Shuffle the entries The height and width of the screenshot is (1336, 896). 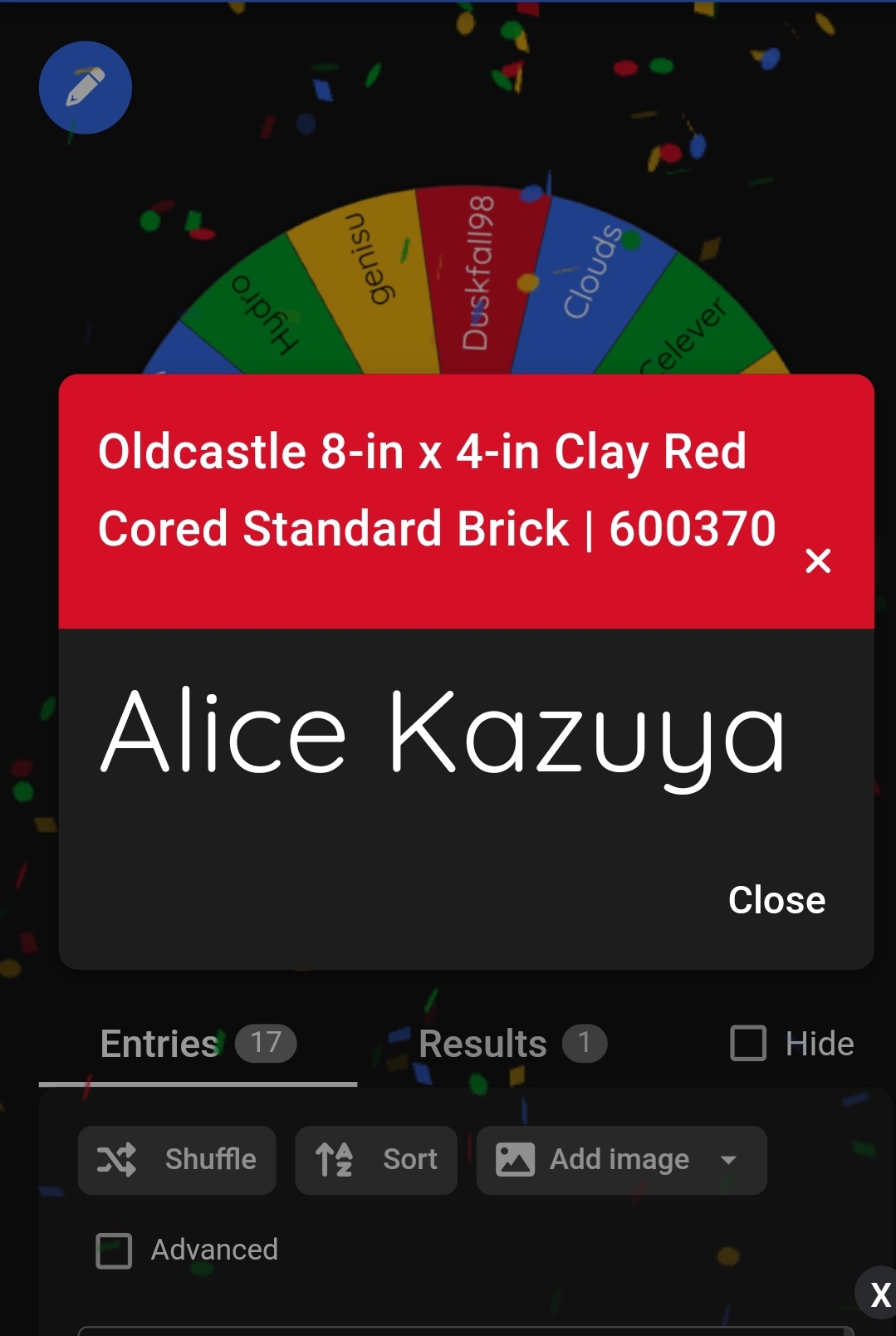click(177, 1160)
